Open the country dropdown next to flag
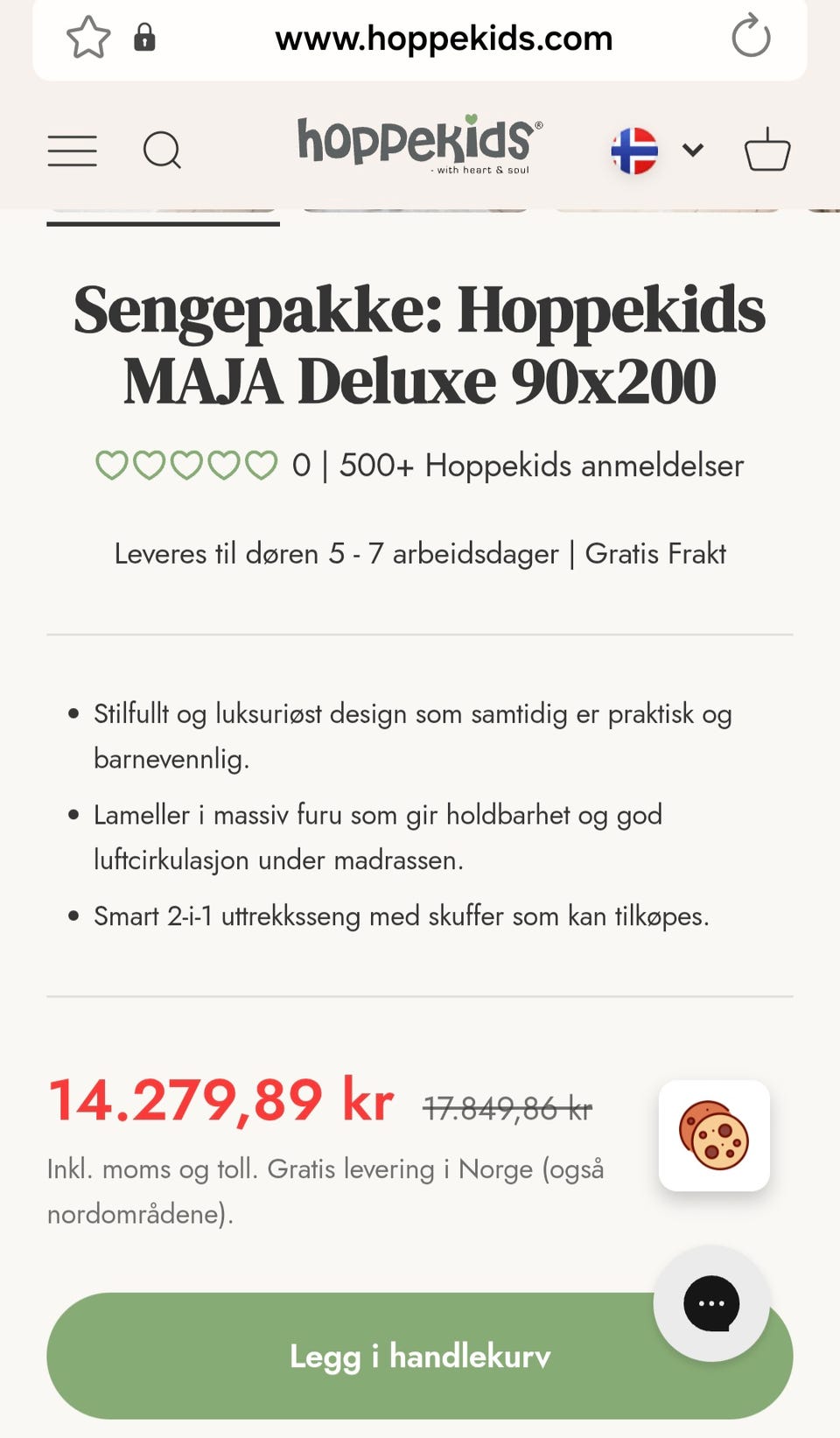 pos(692,150)
